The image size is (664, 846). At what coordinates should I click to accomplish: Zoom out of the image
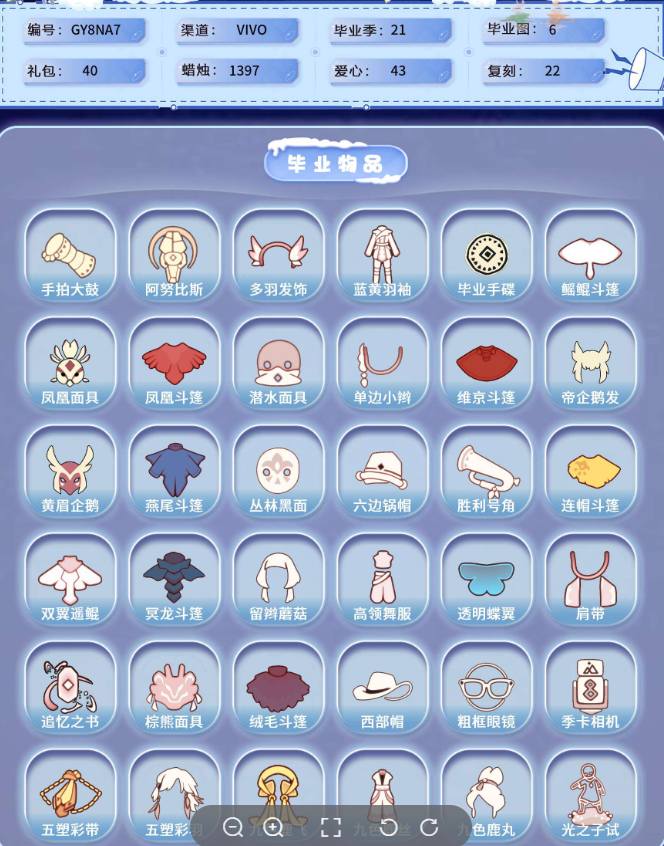coord(233,827)
